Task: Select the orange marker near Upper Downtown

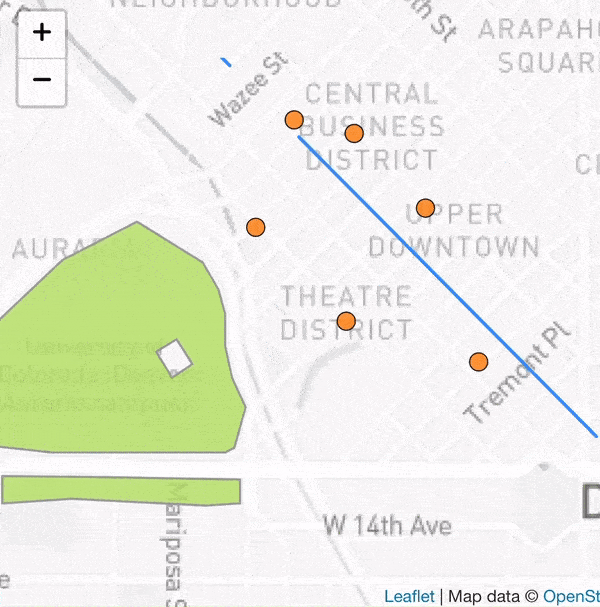Action: click(x=425, y=208)
